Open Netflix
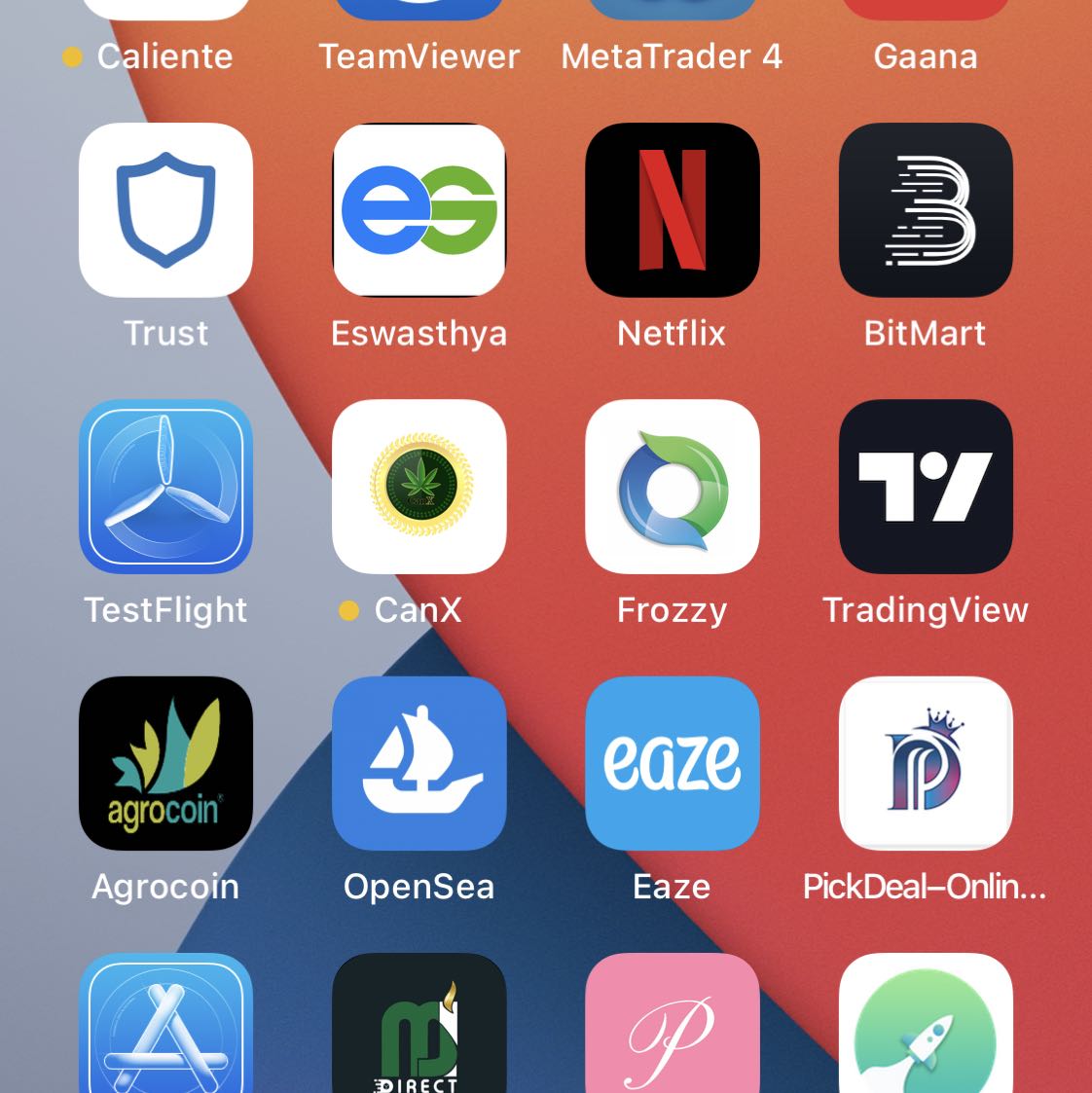 672,210
